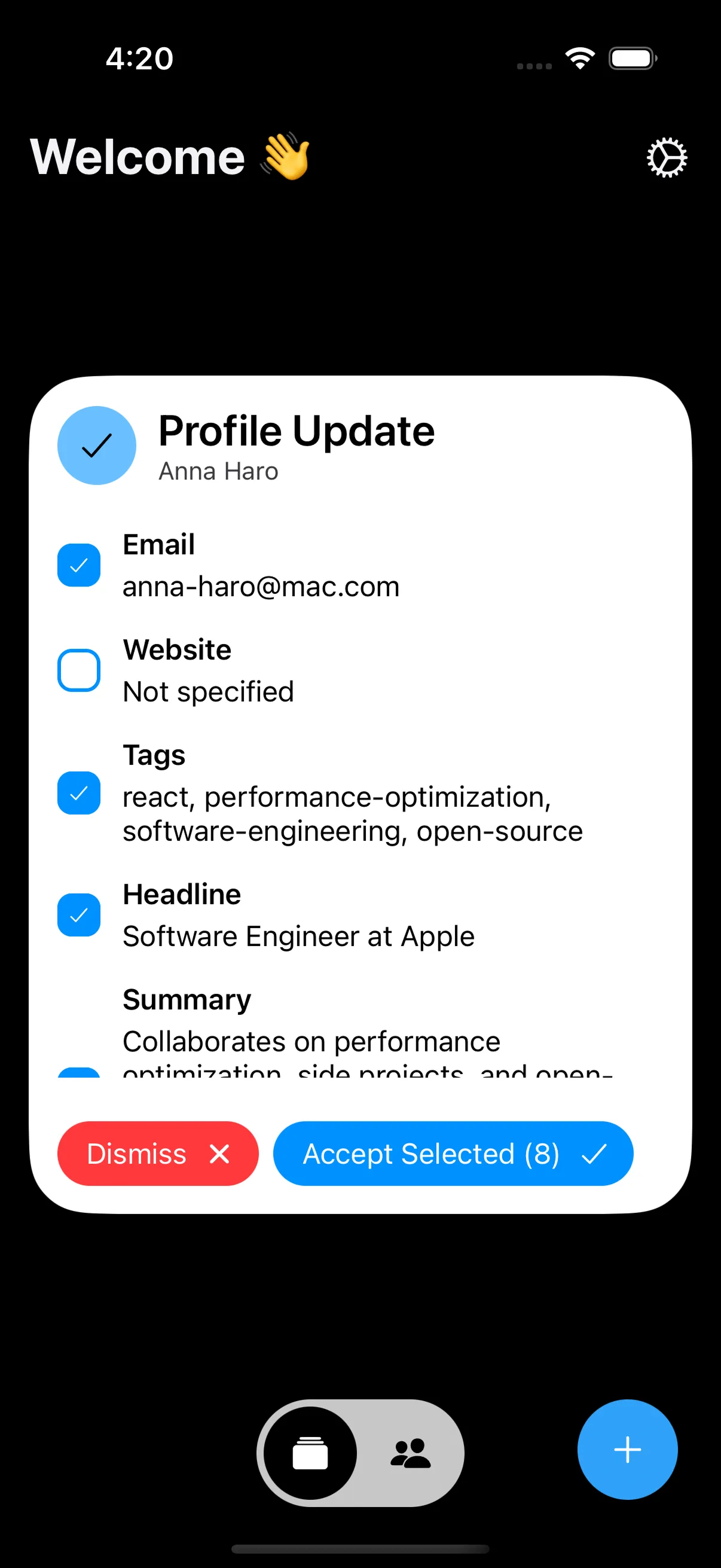Screen dimensions: 721x1568
Task: Tap the blue plus button
Action: point(627,1450)
